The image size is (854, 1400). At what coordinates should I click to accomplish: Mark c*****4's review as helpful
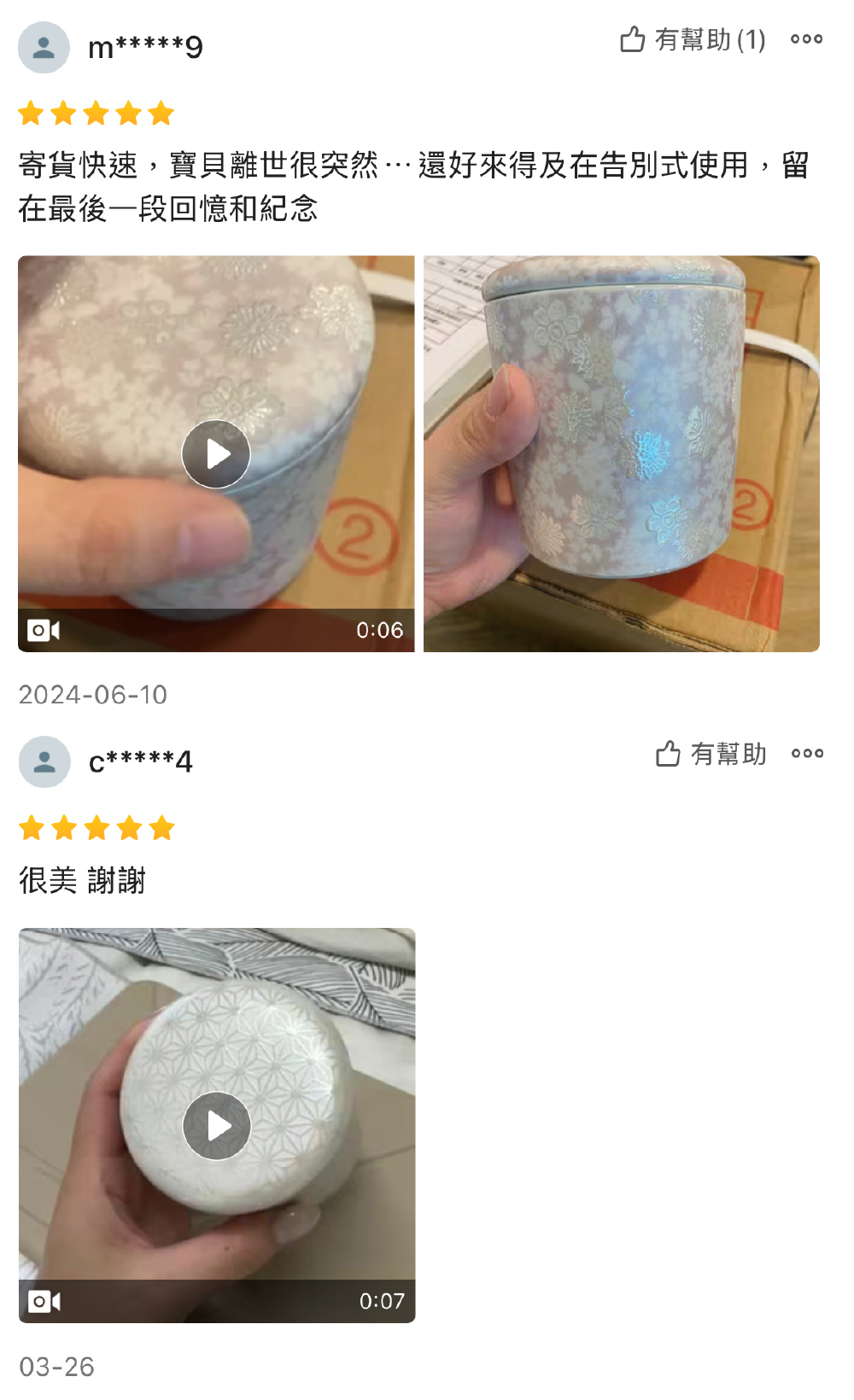coord(711,754)
